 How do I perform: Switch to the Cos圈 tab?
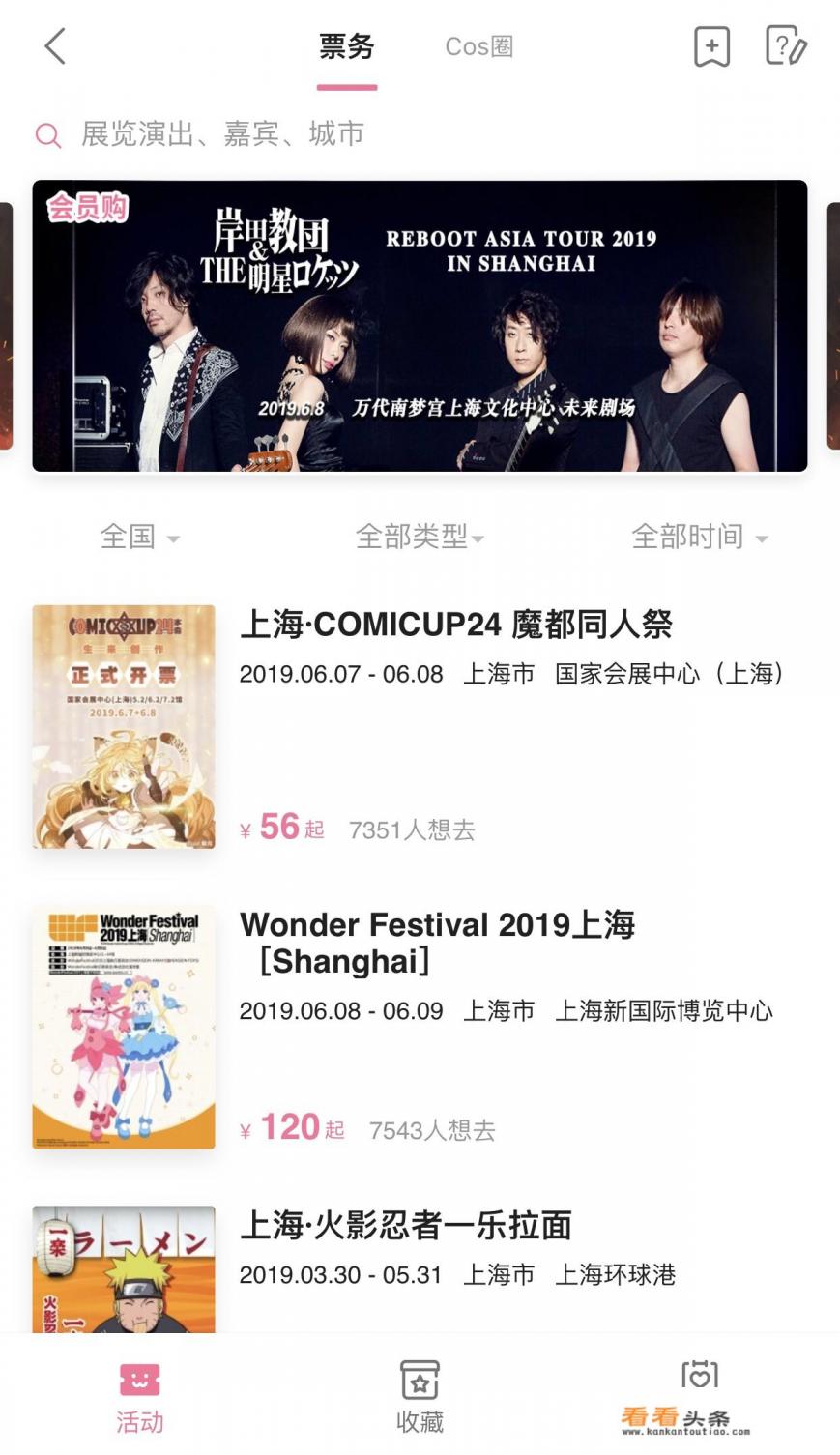pos(478,45)
